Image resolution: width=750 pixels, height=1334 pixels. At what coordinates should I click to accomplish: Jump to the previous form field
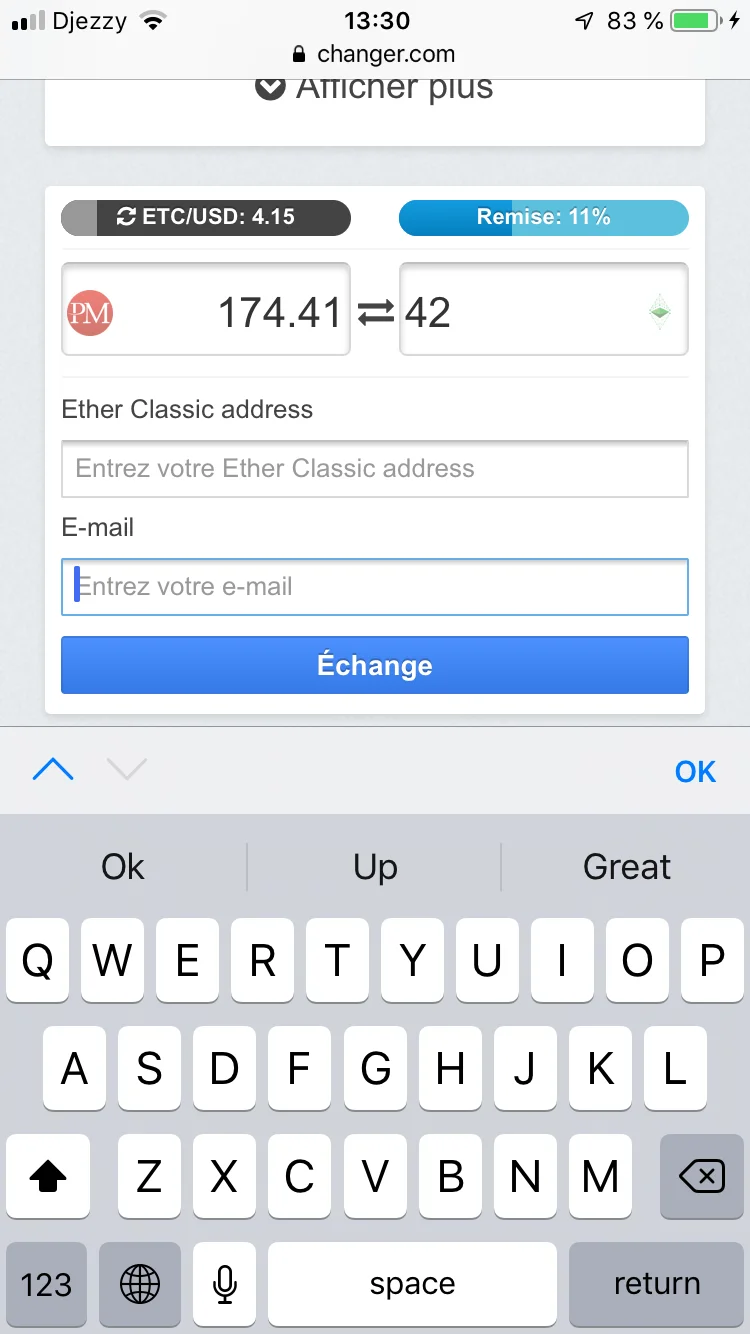tap(53, 770)
